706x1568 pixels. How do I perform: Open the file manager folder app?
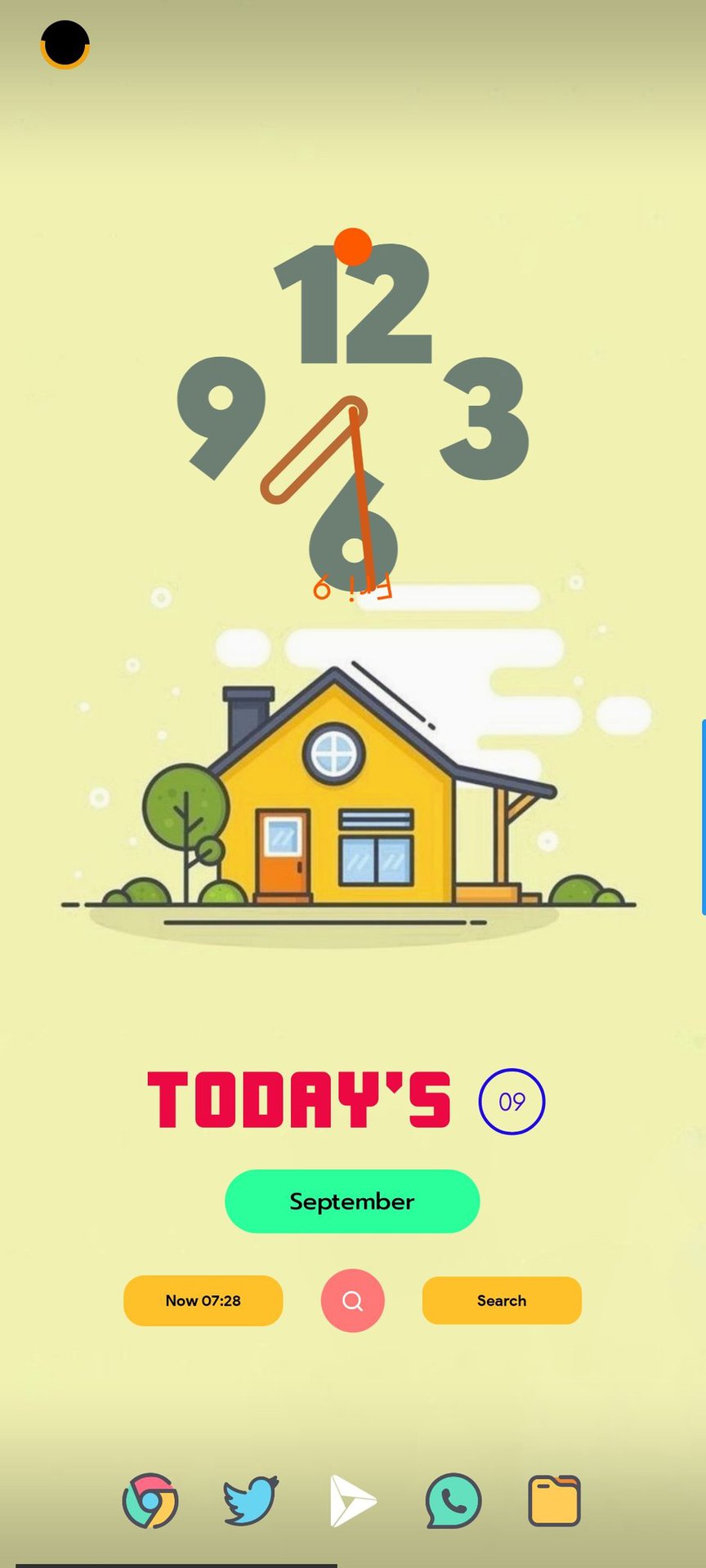[x=554, y=1500]
